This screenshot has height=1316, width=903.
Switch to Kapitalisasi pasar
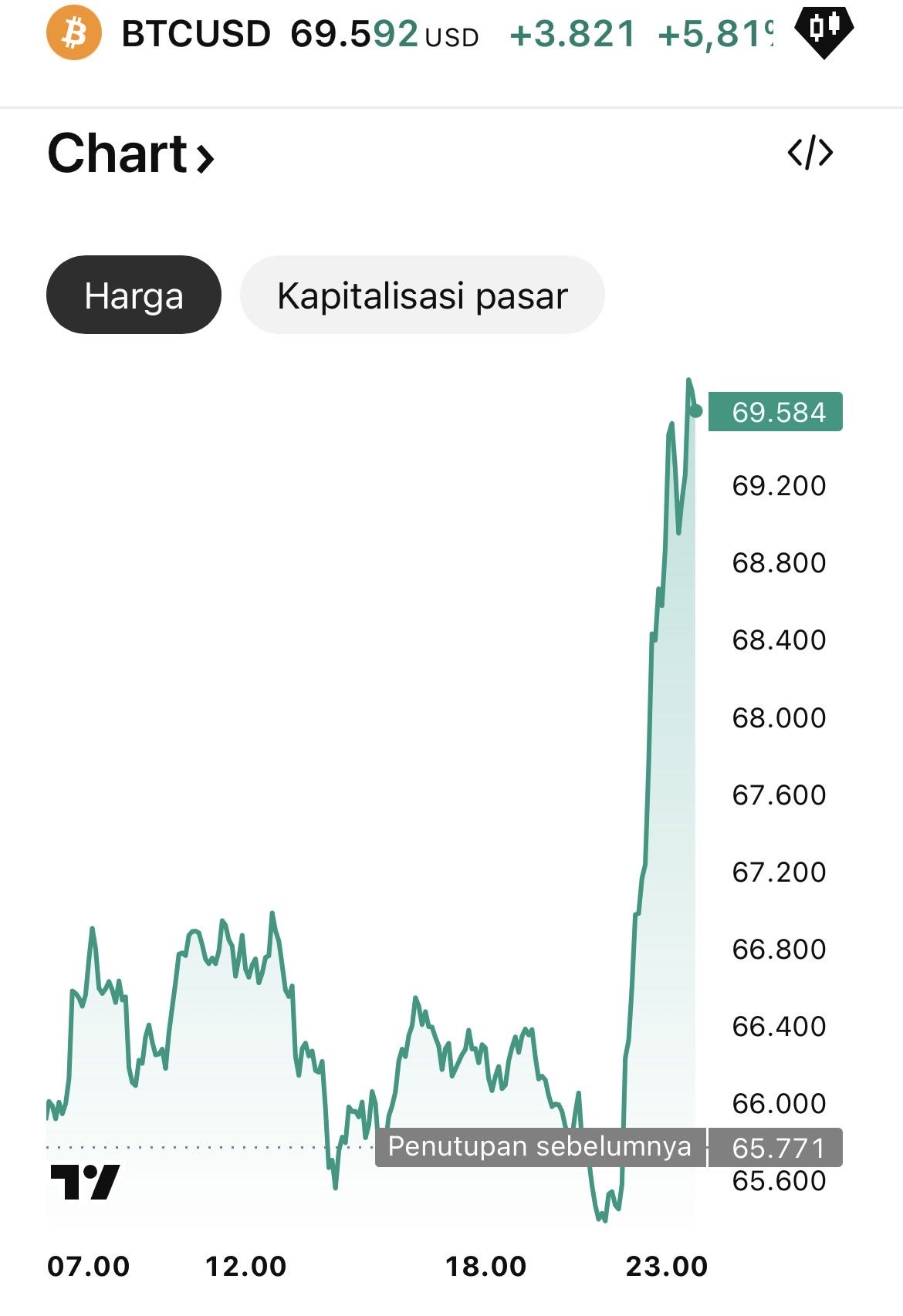coord(422,295)
